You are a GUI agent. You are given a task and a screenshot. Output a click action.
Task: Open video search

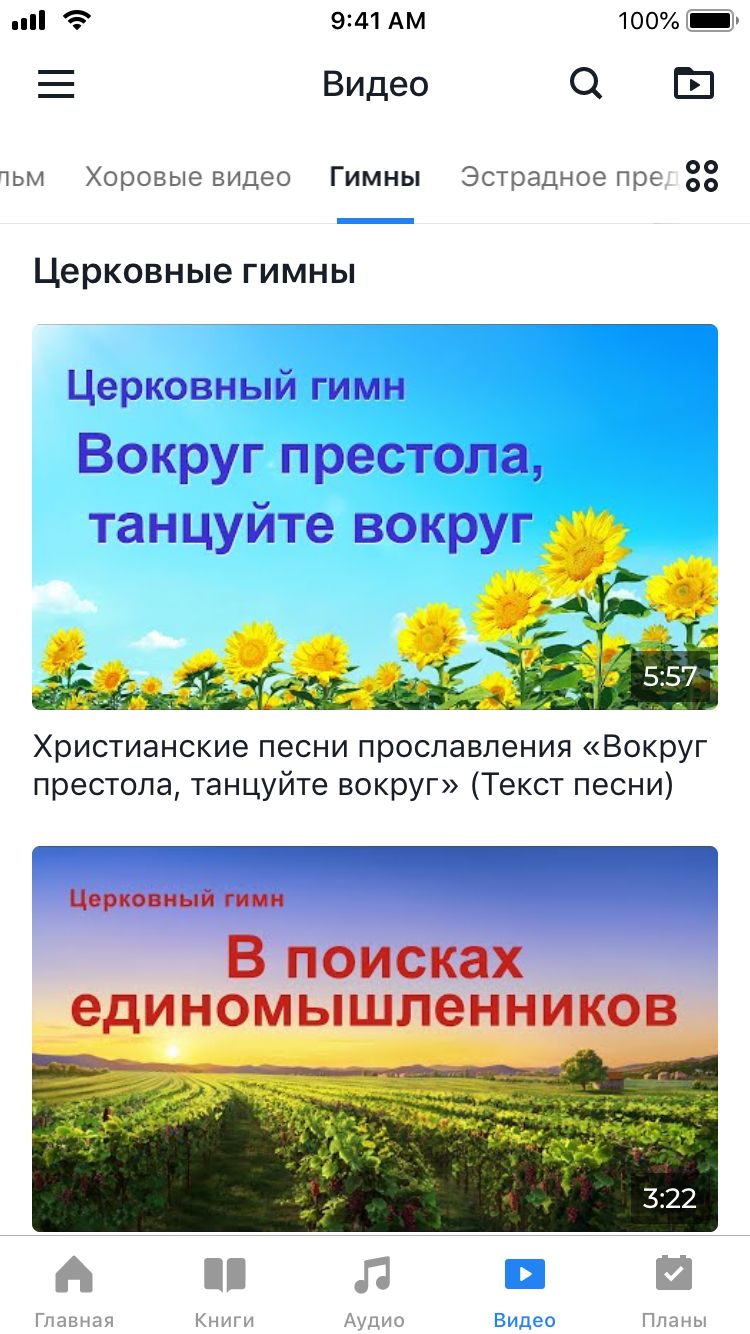pos(586,84)
